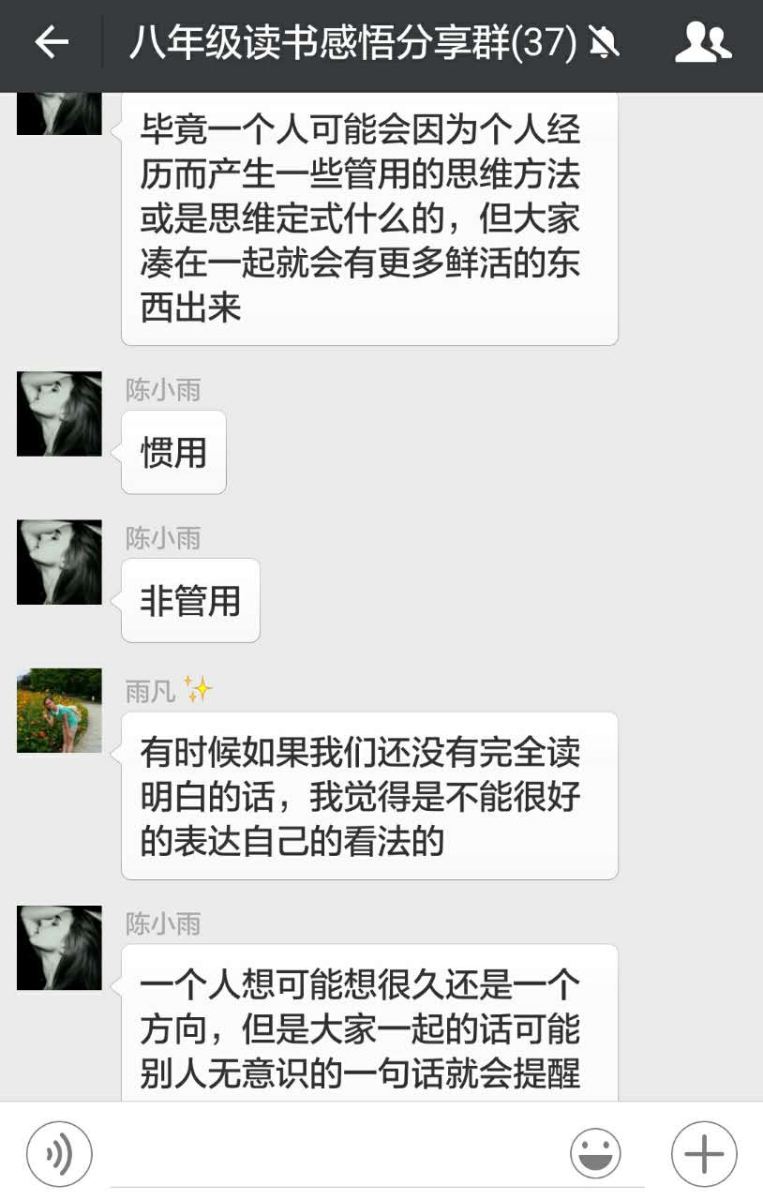
Task: Open 陈小雨's avatar beside 惯用 message
Action: (x=59, y=414)
